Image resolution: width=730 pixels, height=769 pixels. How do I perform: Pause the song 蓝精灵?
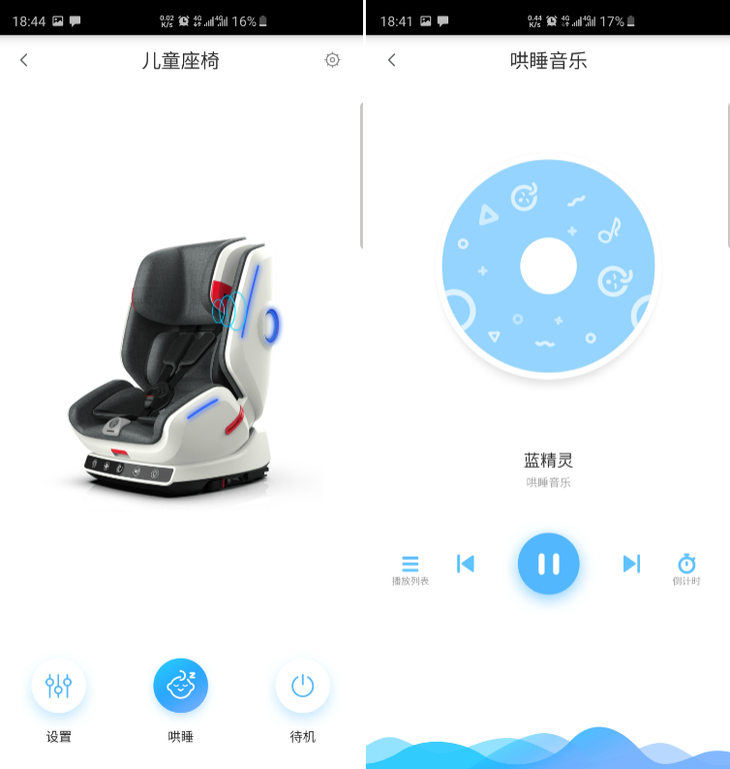[x=548, y=564]
